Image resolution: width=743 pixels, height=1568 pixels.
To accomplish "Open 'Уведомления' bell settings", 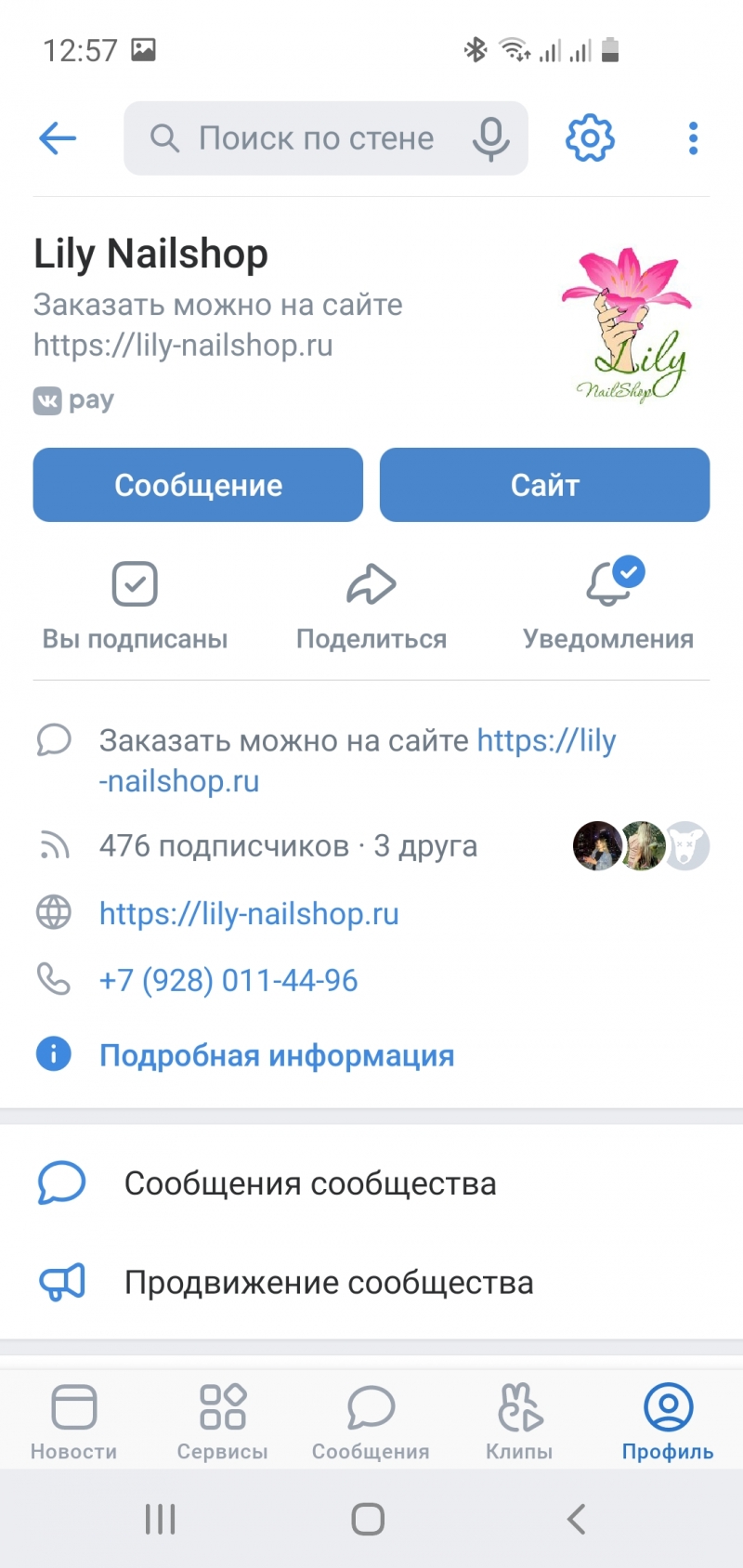I will coord(608,606).
